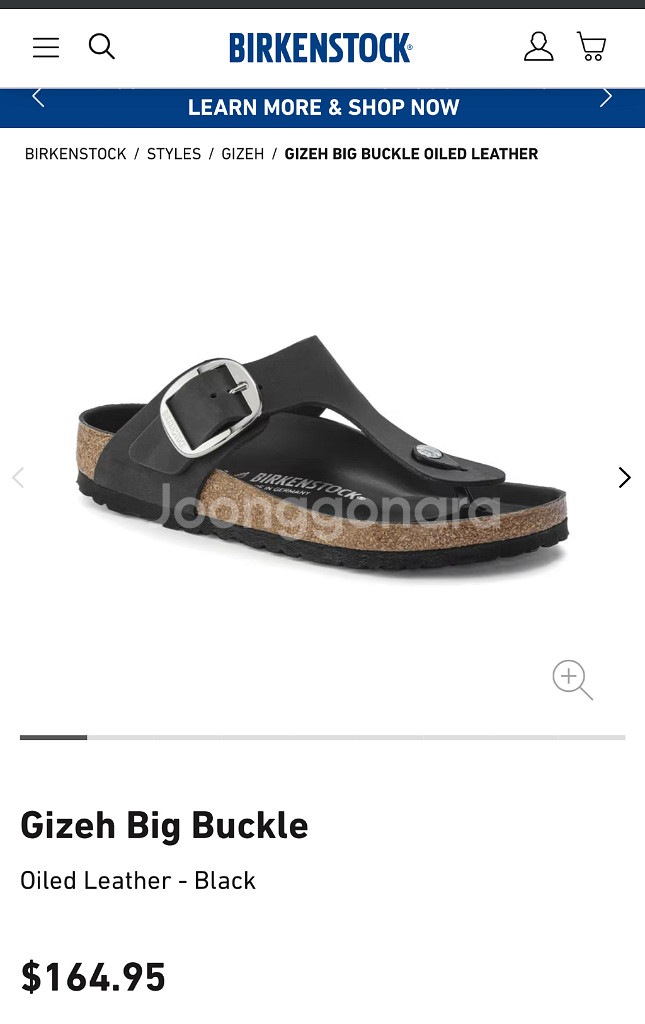
Task: Open the search icon
Action: point(102,46)
